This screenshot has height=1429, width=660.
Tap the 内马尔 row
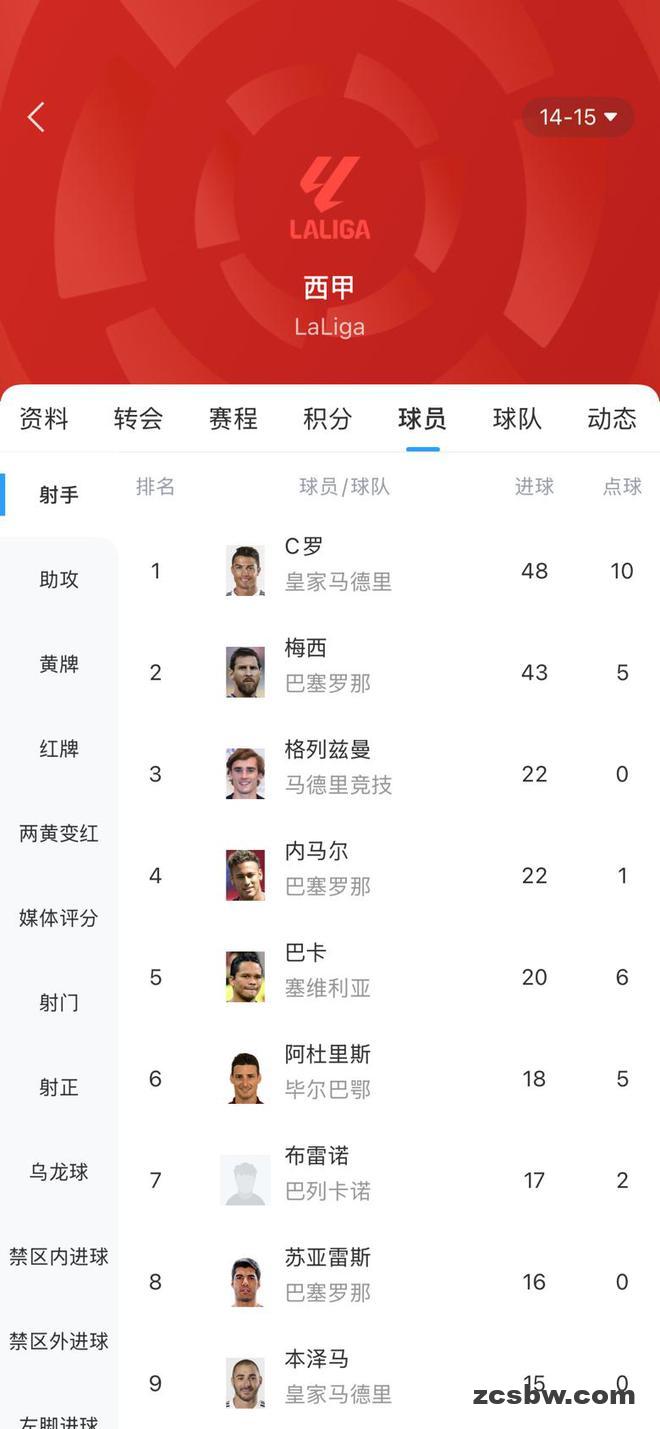[389, 876]
